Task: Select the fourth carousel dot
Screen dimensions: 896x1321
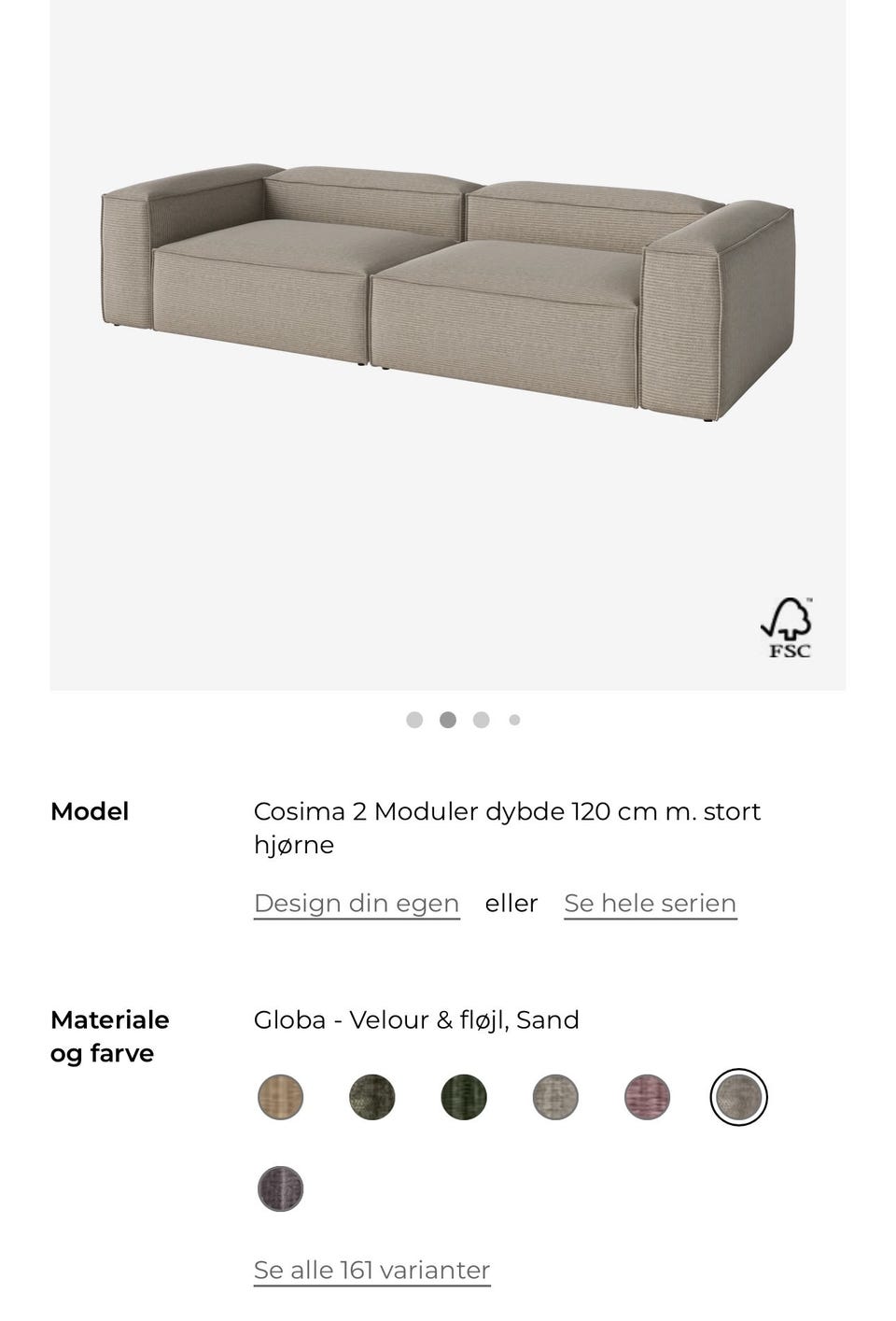Action: (514, 720)
